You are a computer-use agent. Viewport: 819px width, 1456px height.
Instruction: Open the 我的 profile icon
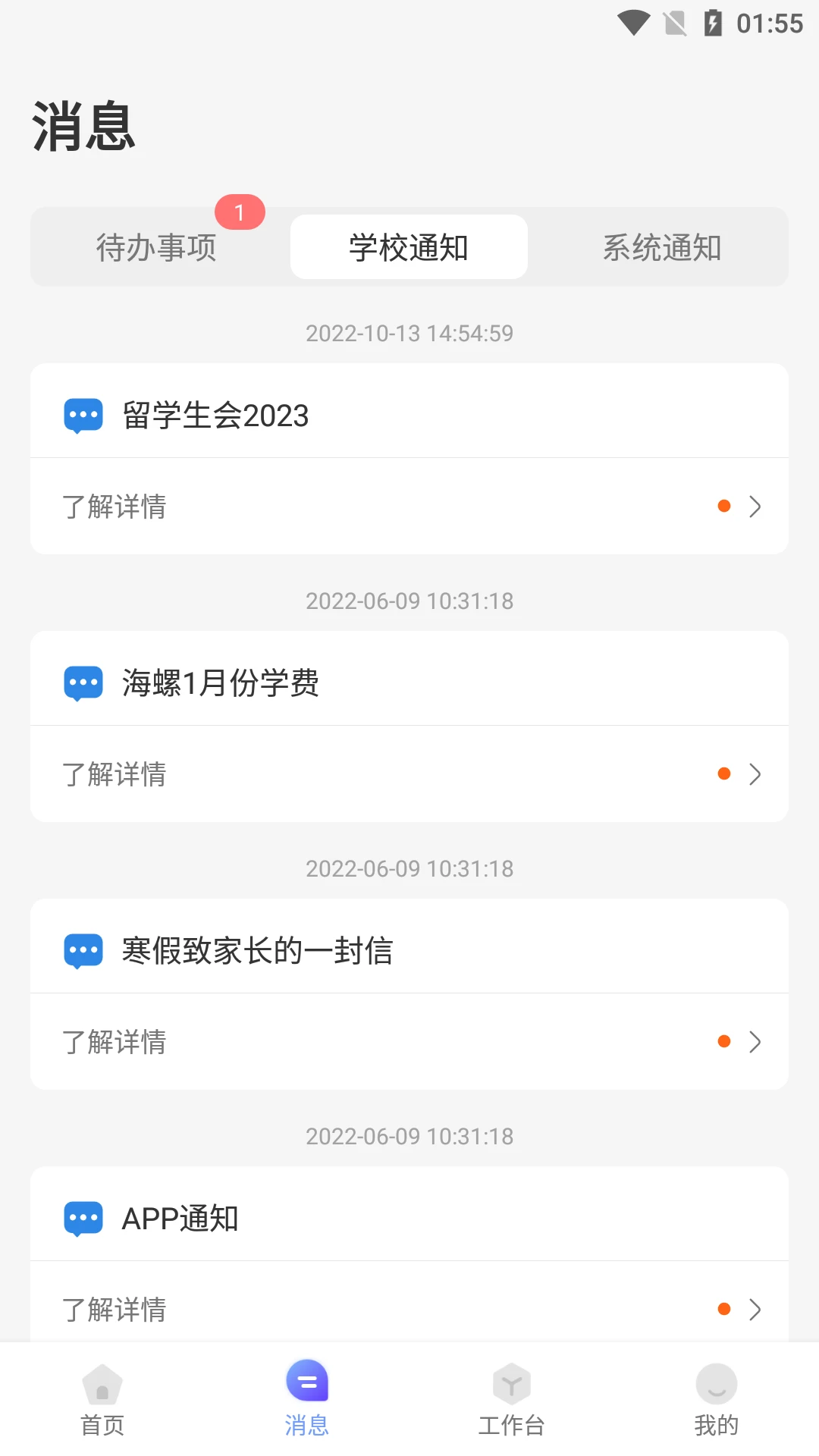point(716,1383)
